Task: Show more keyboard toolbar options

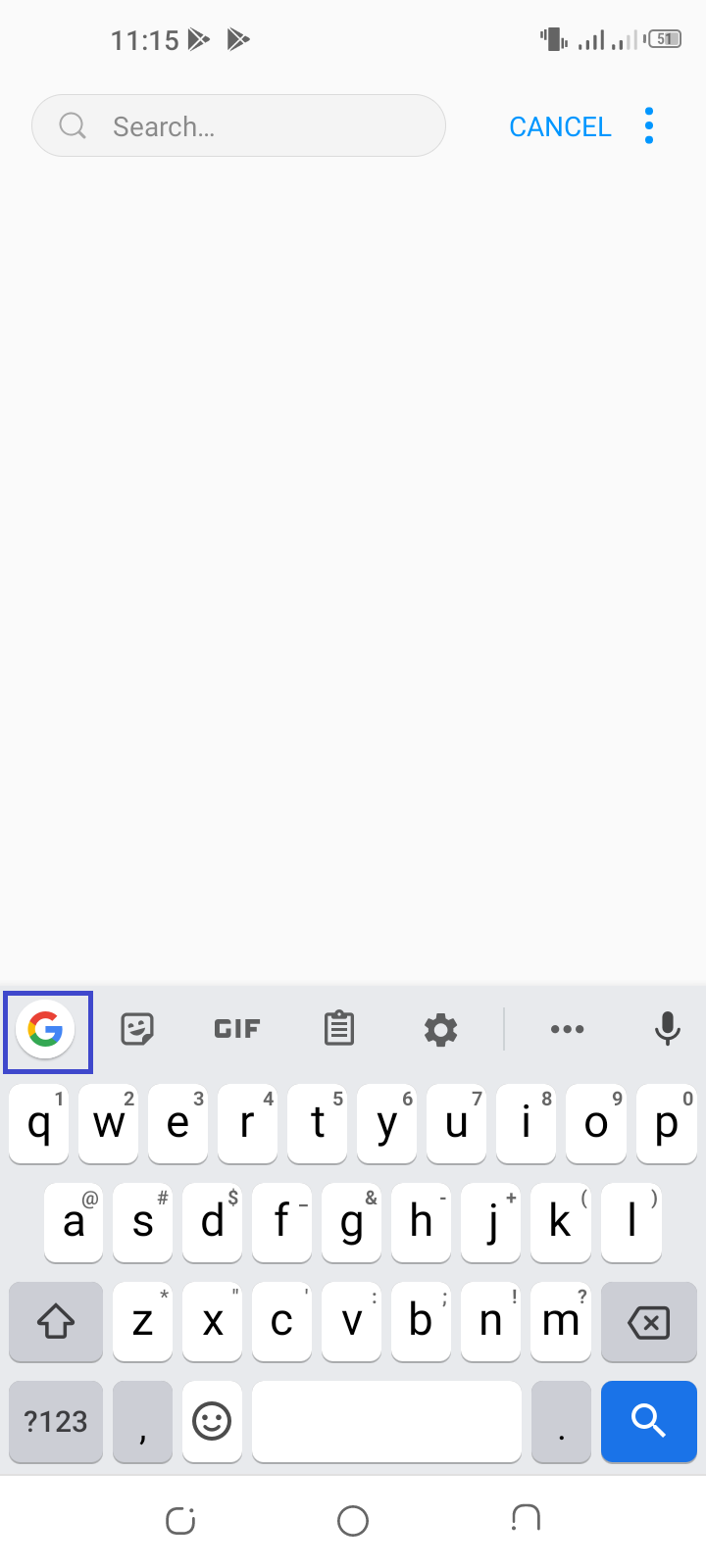Action: click(568, 1029)
